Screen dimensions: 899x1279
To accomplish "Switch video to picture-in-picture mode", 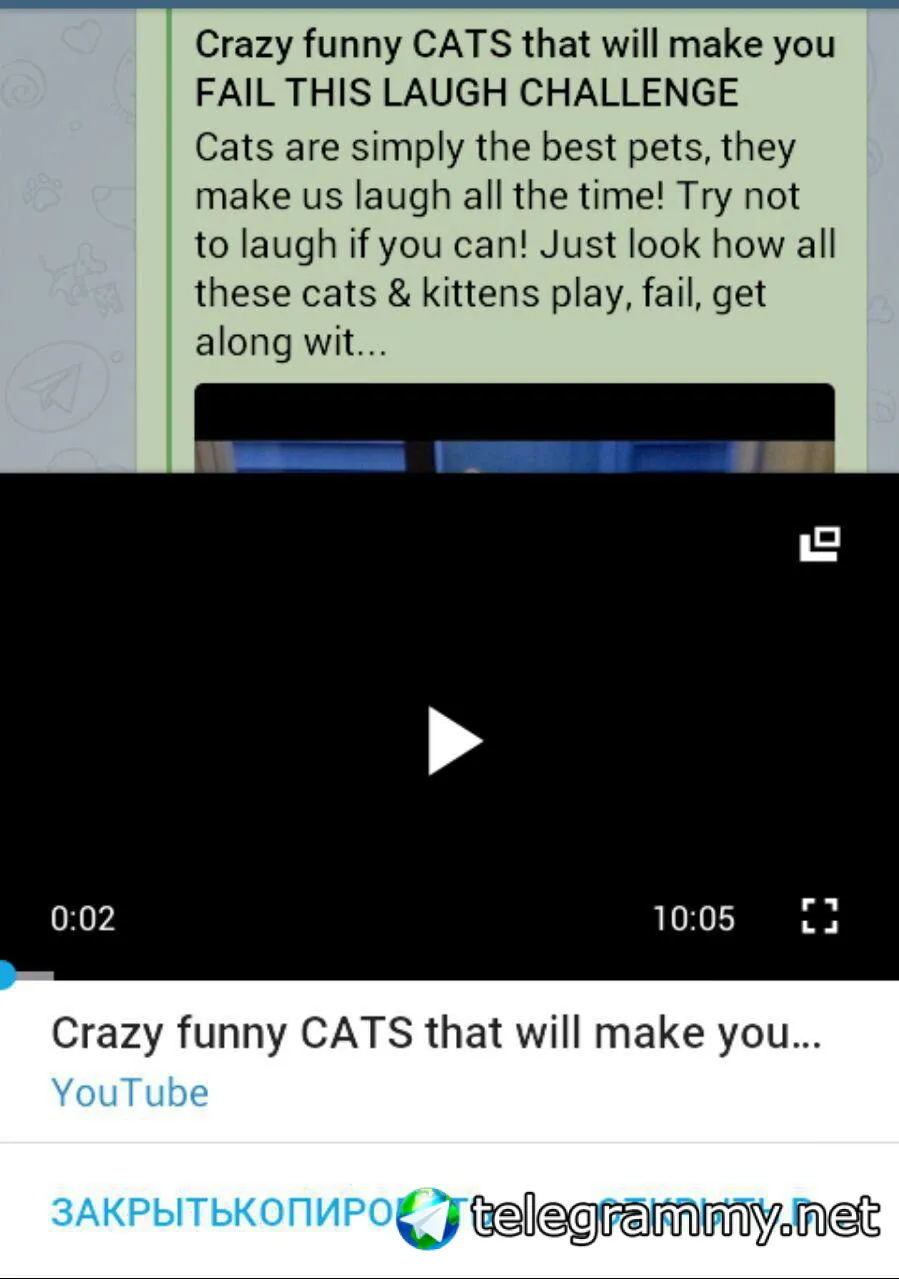I will click(819, 544).
